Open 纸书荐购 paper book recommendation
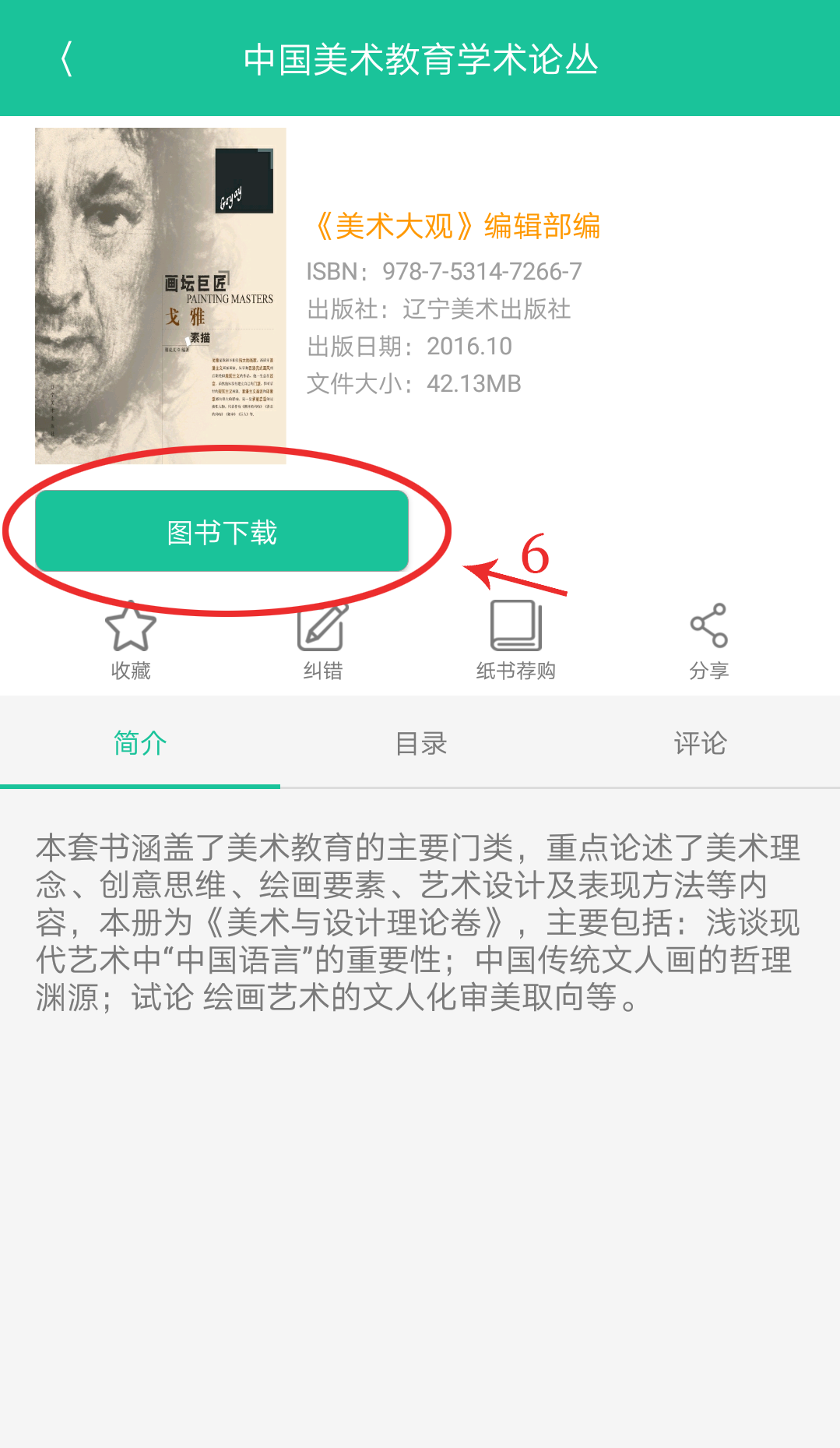 [x=515, y=642]
